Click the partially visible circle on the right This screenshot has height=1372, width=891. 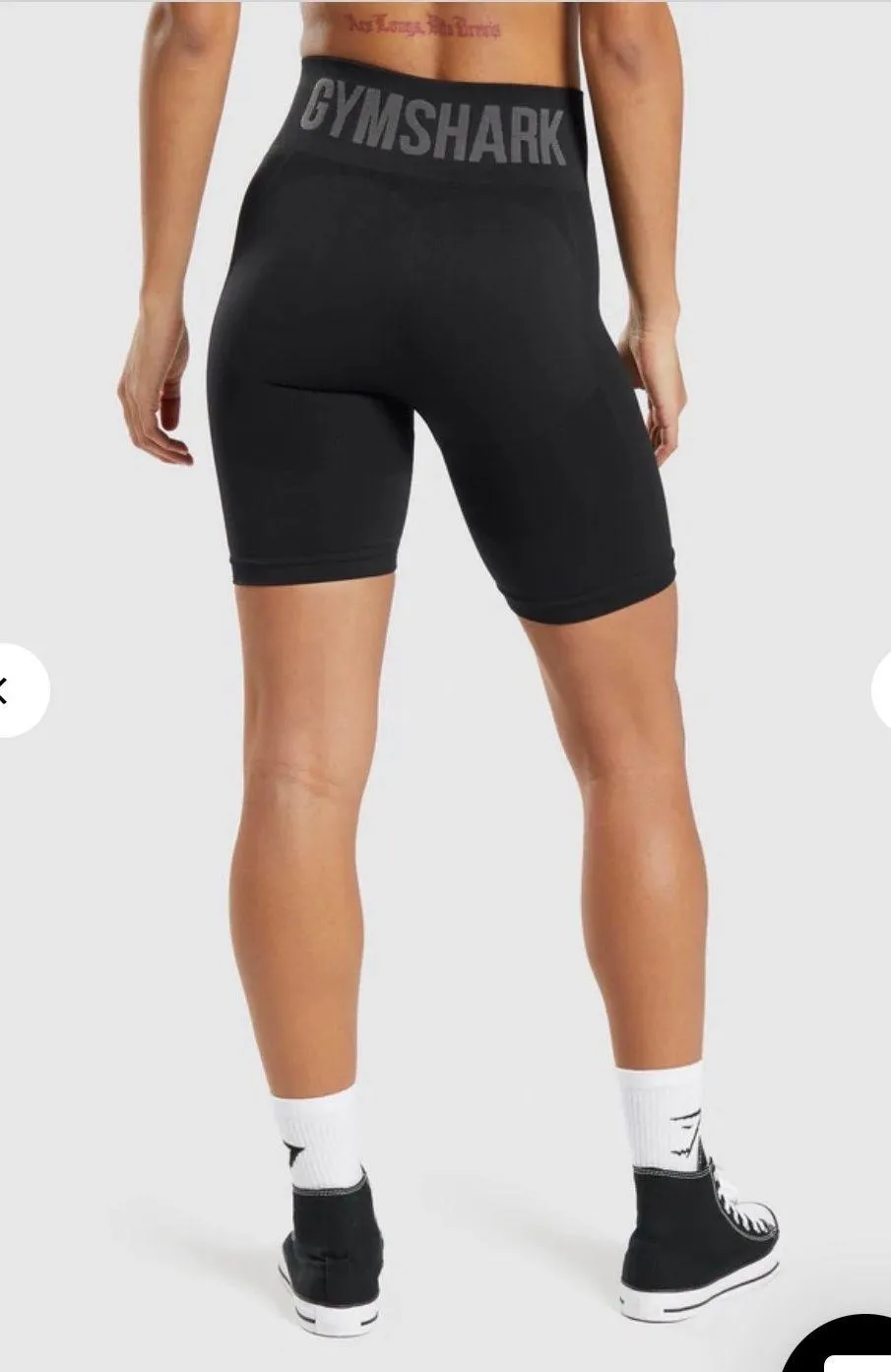(x=883, y=690)
